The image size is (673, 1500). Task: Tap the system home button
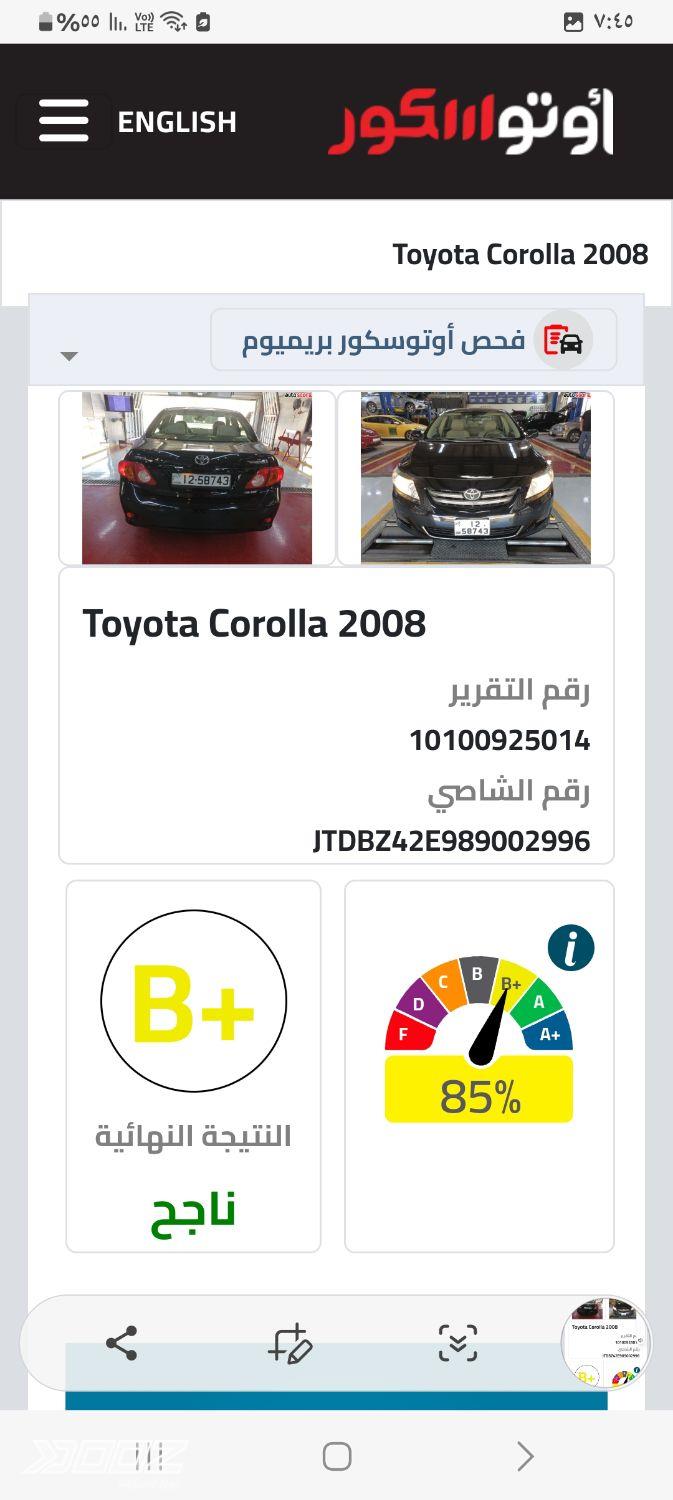point(337,1456)
